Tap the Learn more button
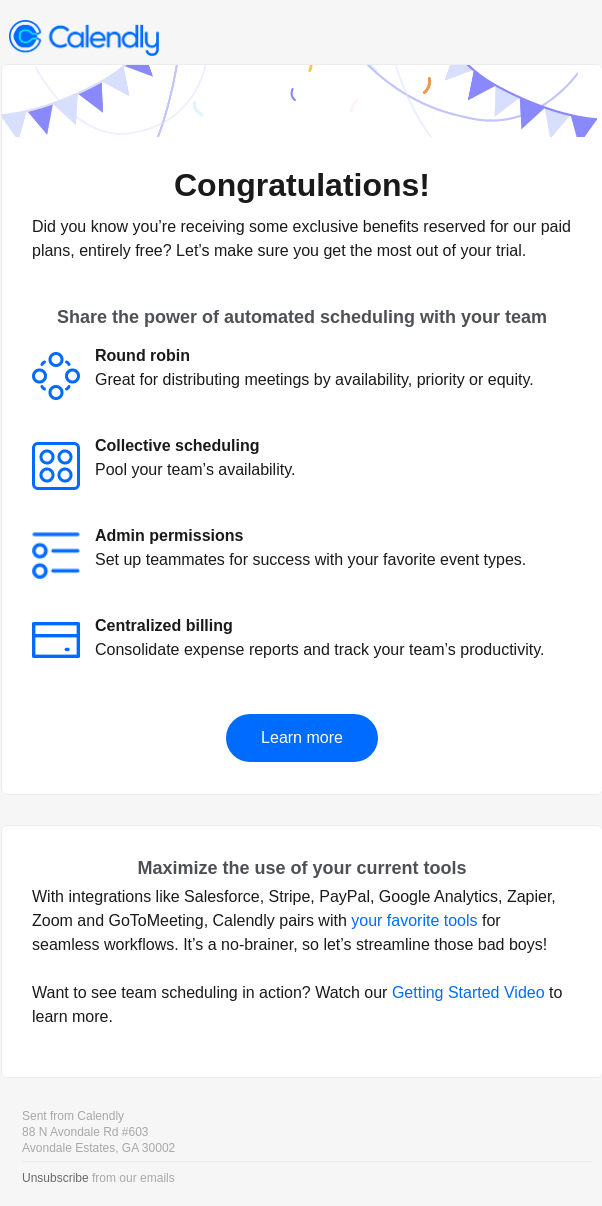This screenshot has width=602, height=1206. click(302, 738)
